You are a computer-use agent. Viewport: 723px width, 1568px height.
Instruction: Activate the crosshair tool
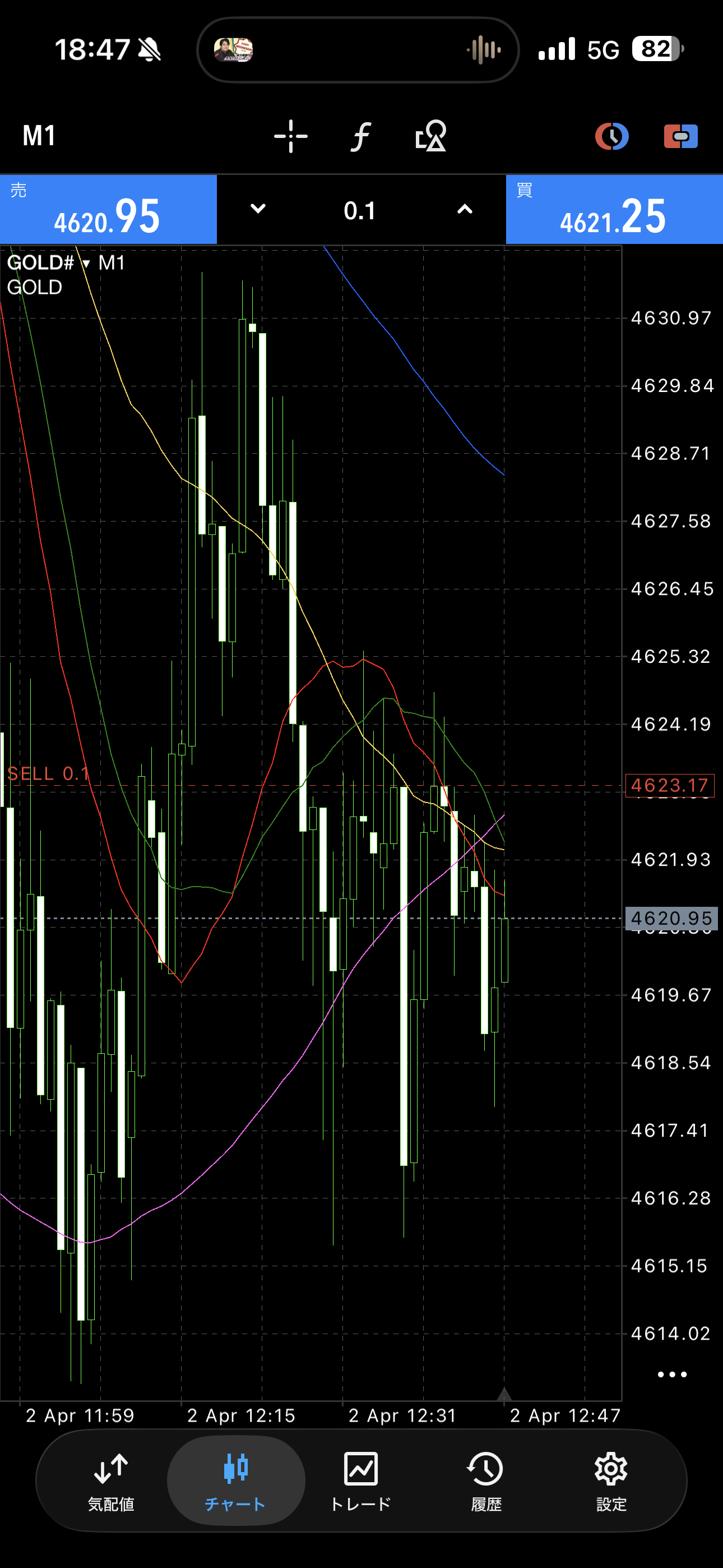tap(290, 136)
